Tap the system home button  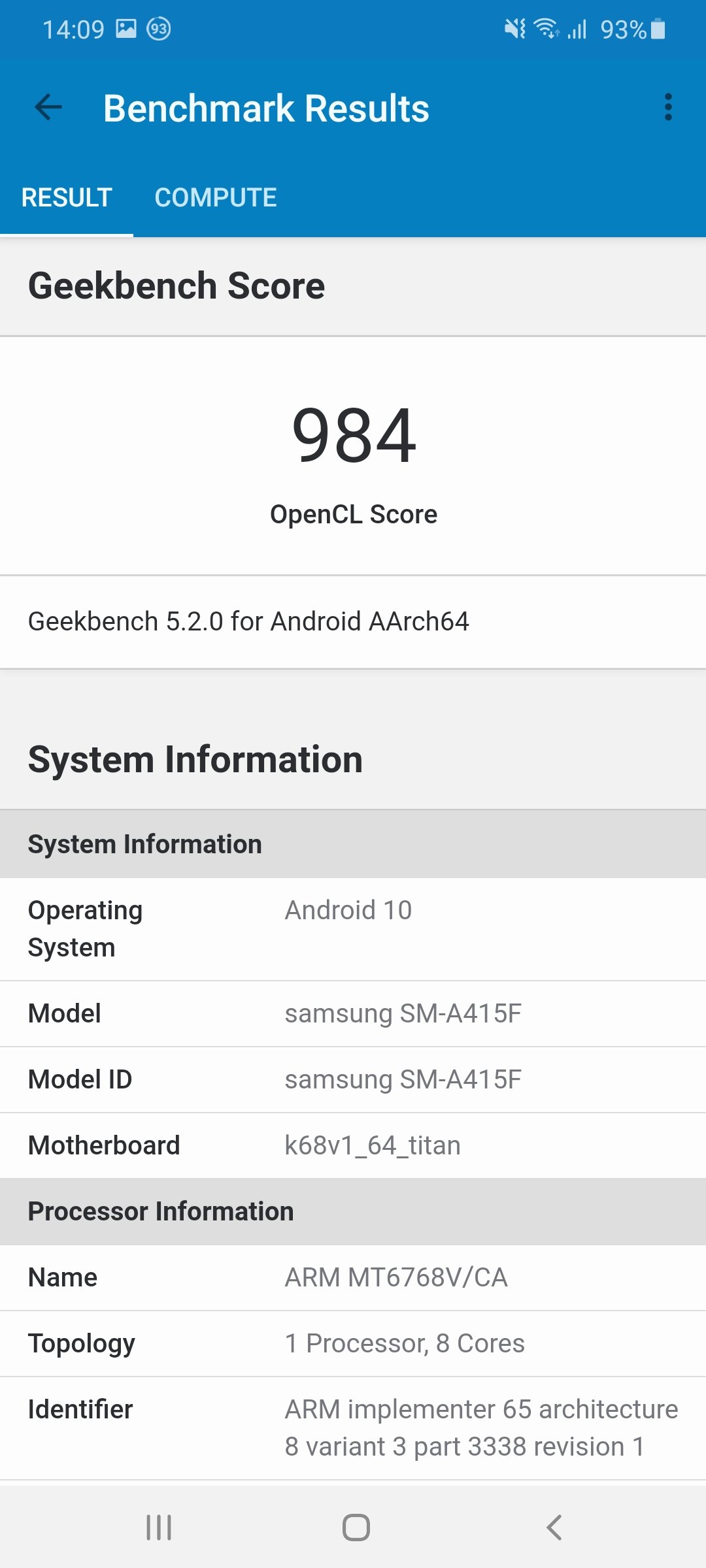tap(356, 1527)
